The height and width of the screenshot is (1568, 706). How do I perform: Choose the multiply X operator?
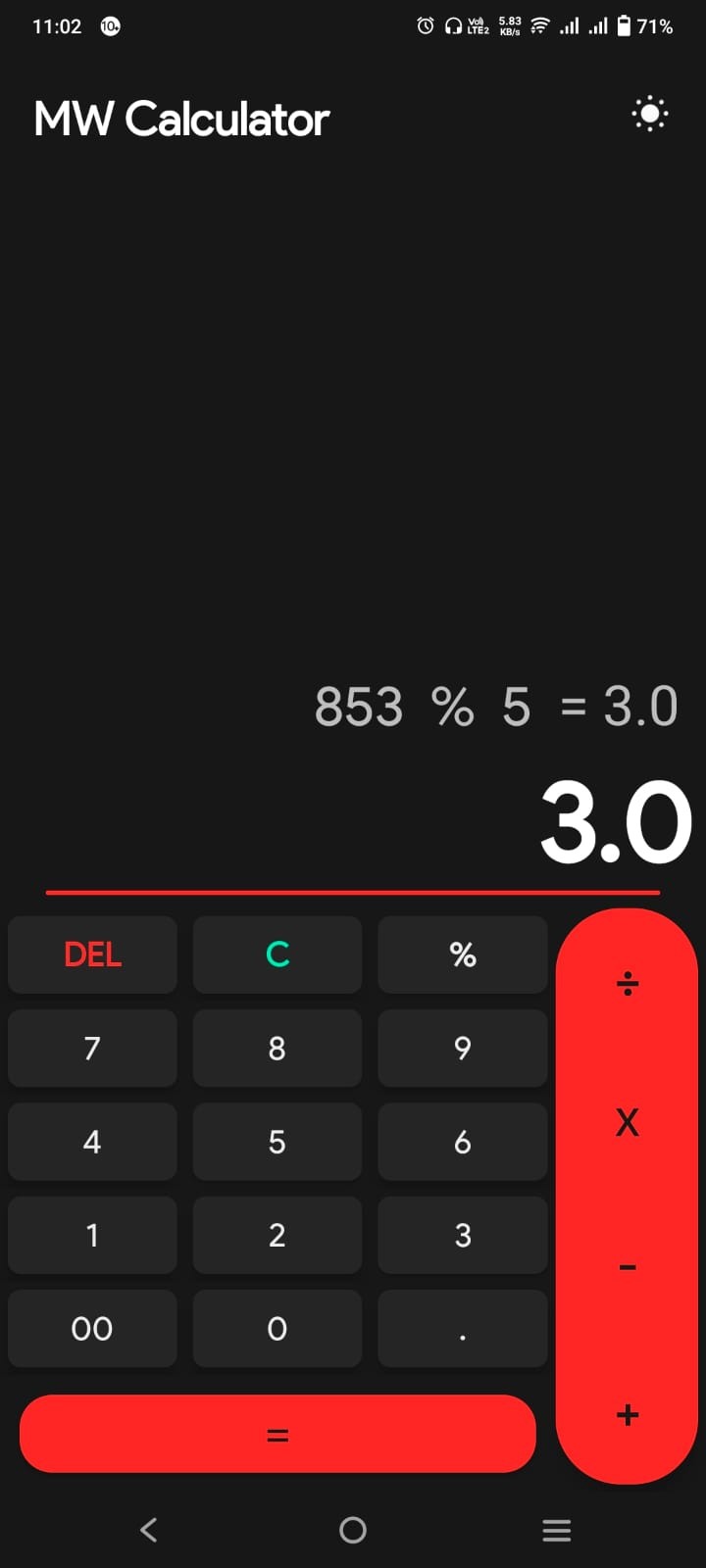(628, 1123)
